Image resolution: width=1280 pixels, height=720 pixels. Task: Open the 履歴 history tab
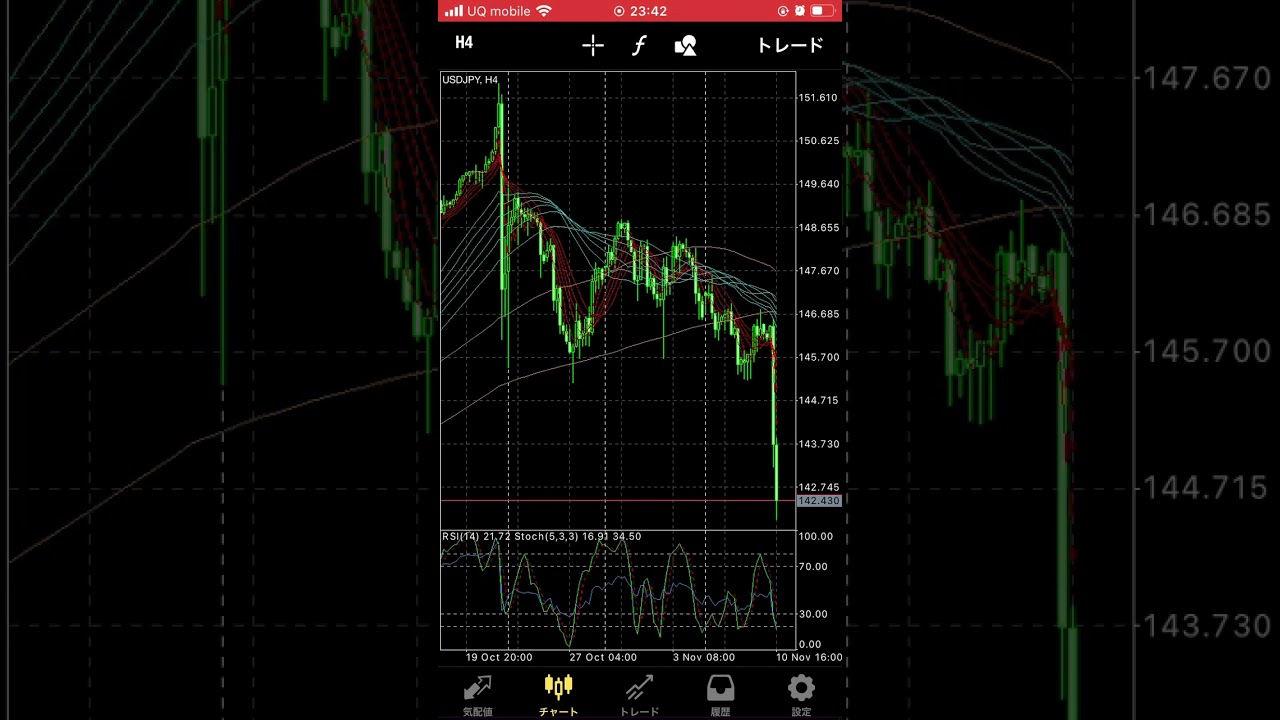pyautogui.click(x=720, y=695)
